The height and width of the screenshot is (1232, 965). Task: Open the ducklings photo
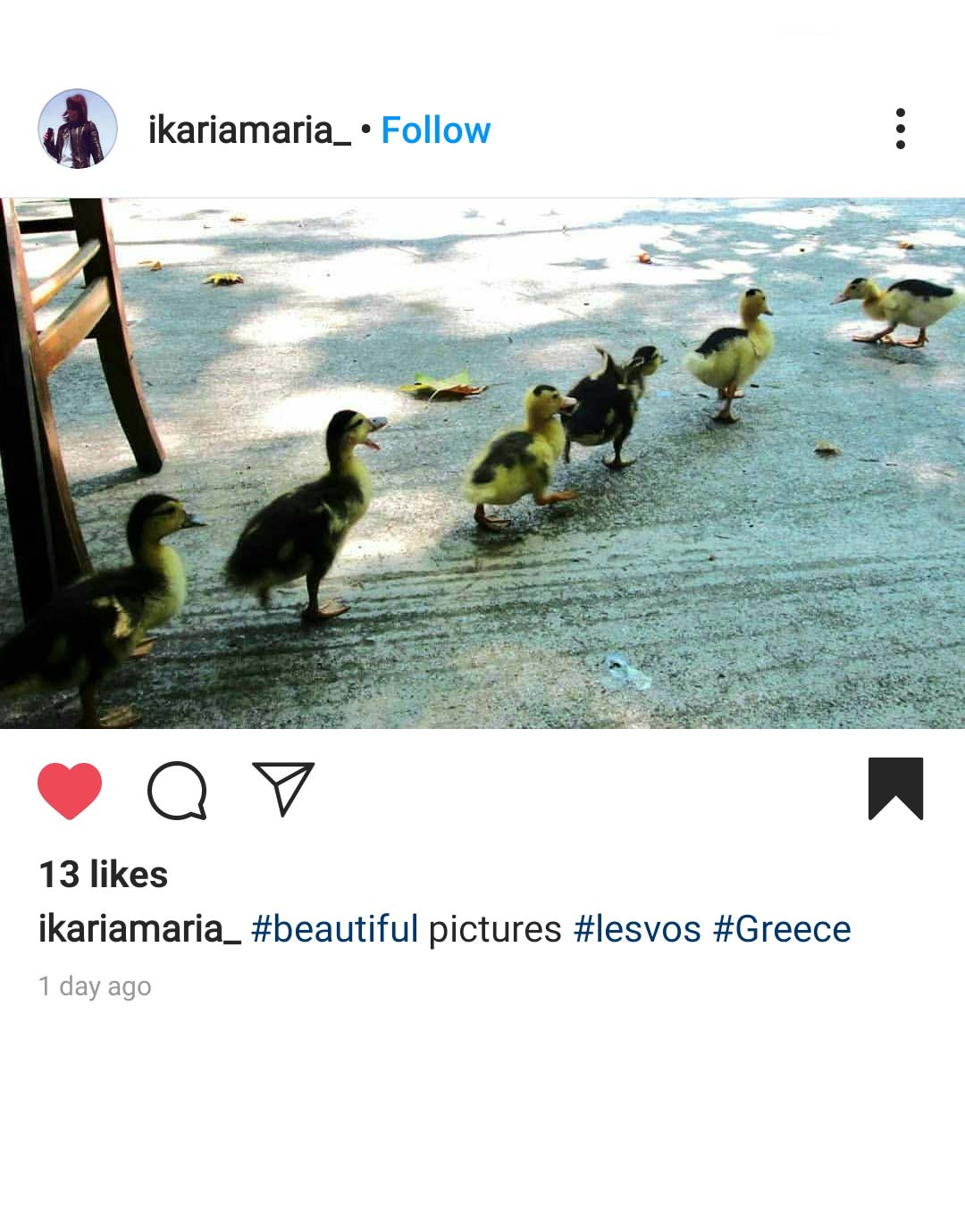coord(482,463)
